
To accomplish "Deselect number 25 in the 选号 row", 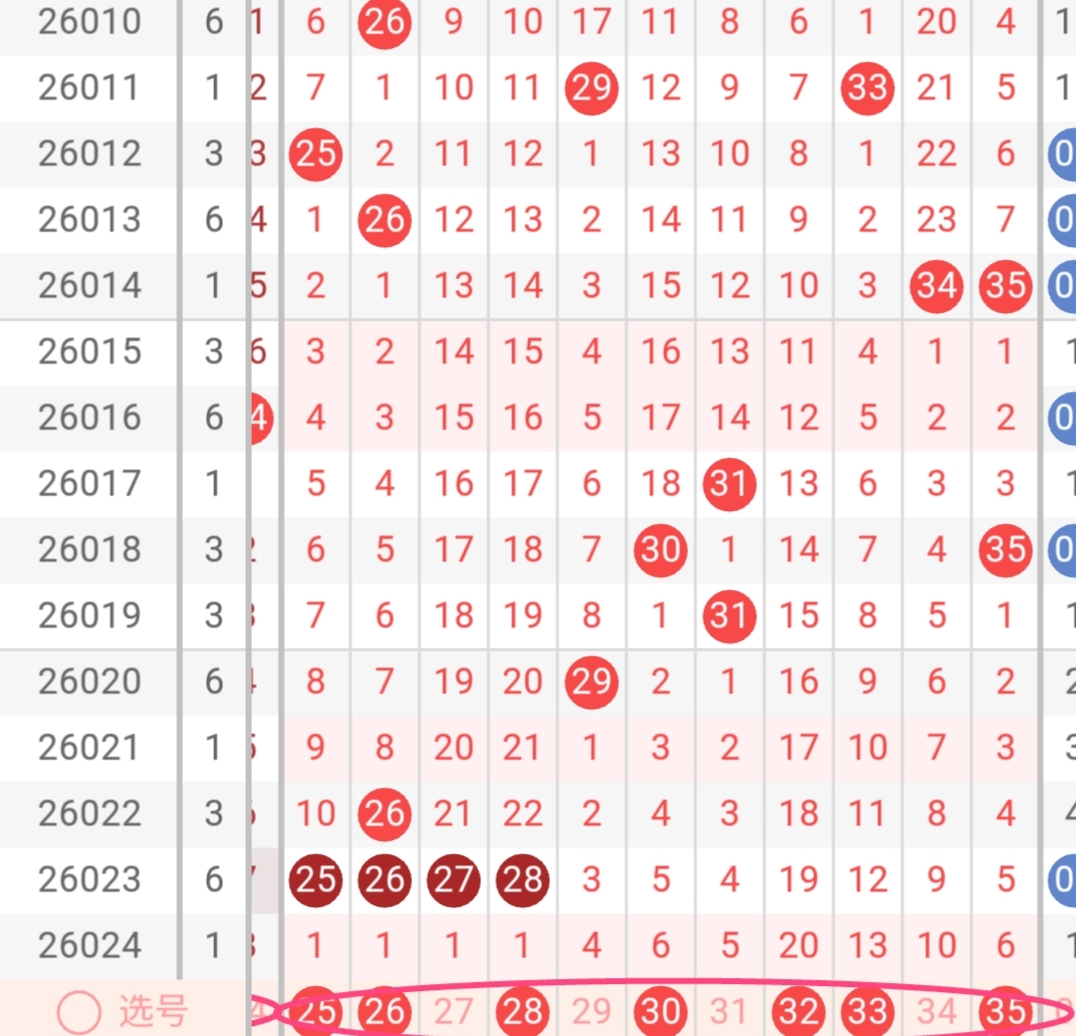I will 316,1012.
